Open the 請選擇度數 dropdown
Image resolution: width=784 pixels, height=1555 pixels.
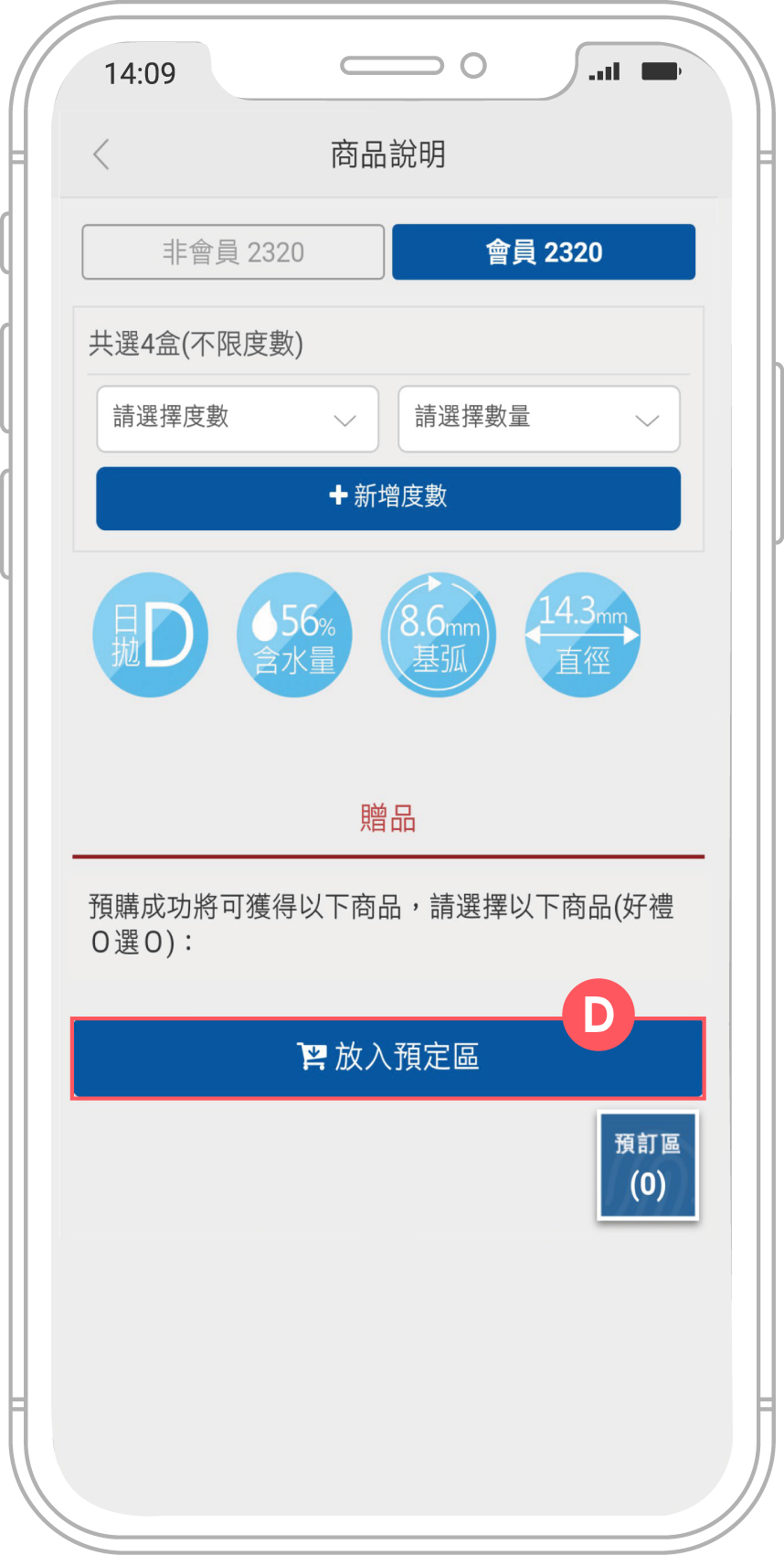coord(238,419)
